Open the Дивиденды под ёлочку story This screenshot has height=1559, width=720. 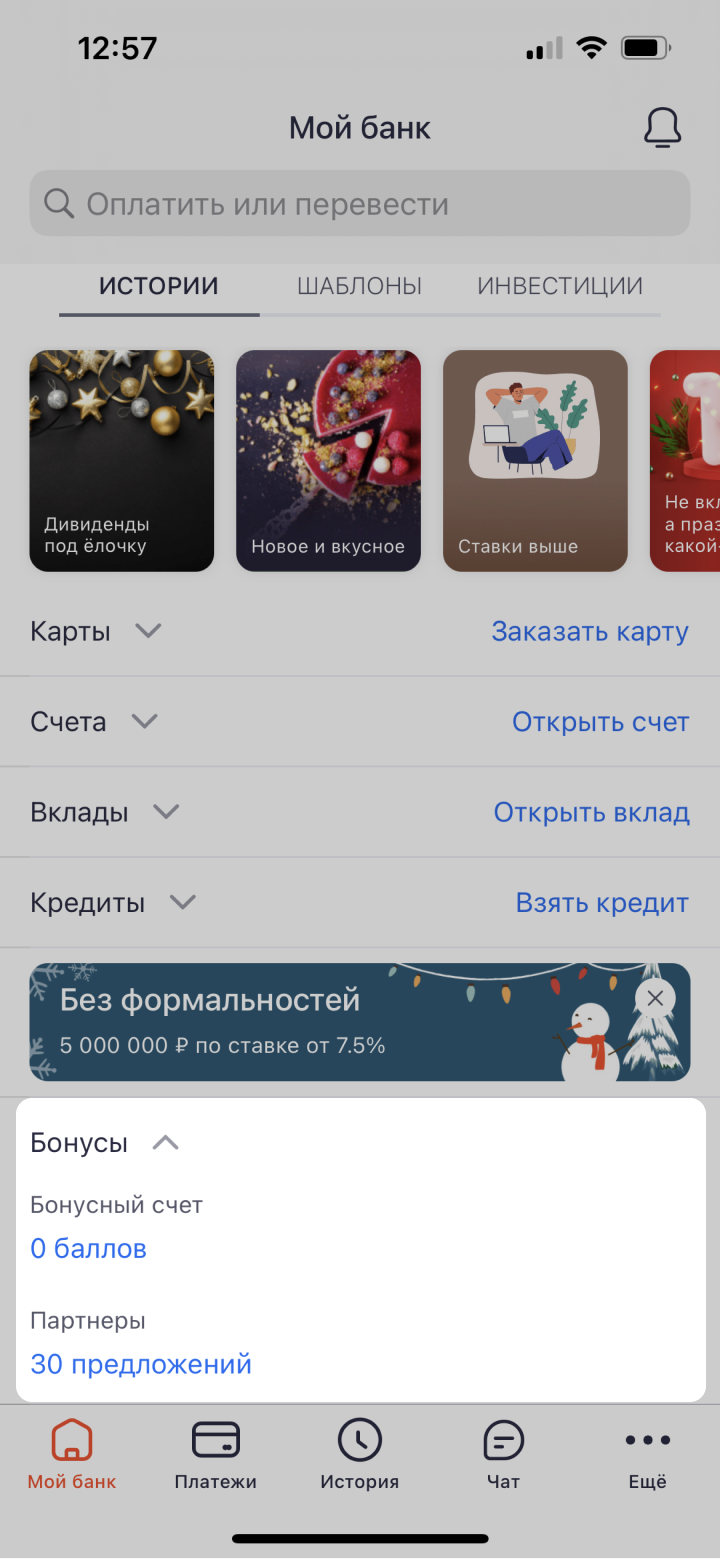tap(122, 461)
